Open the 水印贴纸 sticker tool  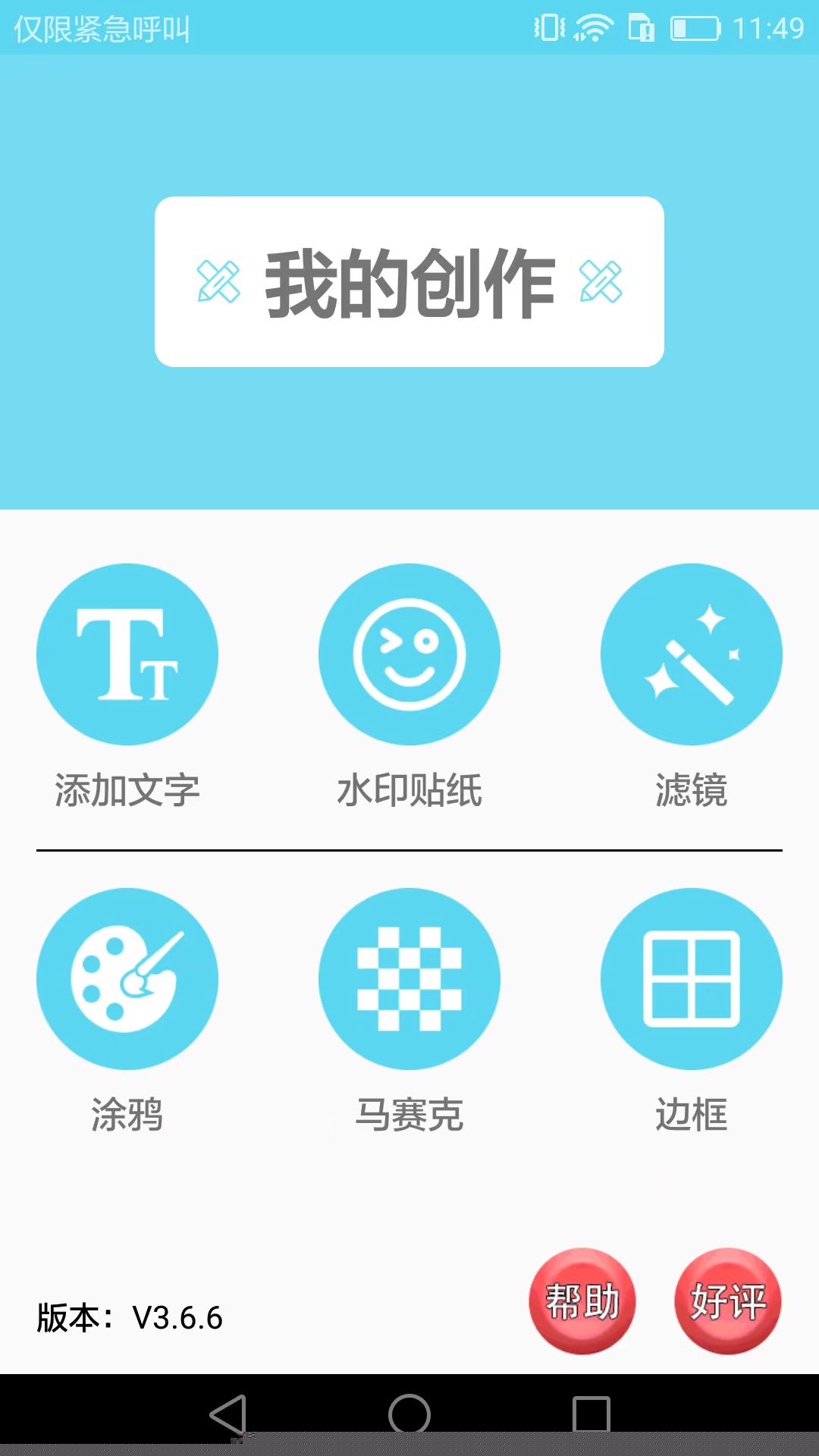(x=409, y=654)
